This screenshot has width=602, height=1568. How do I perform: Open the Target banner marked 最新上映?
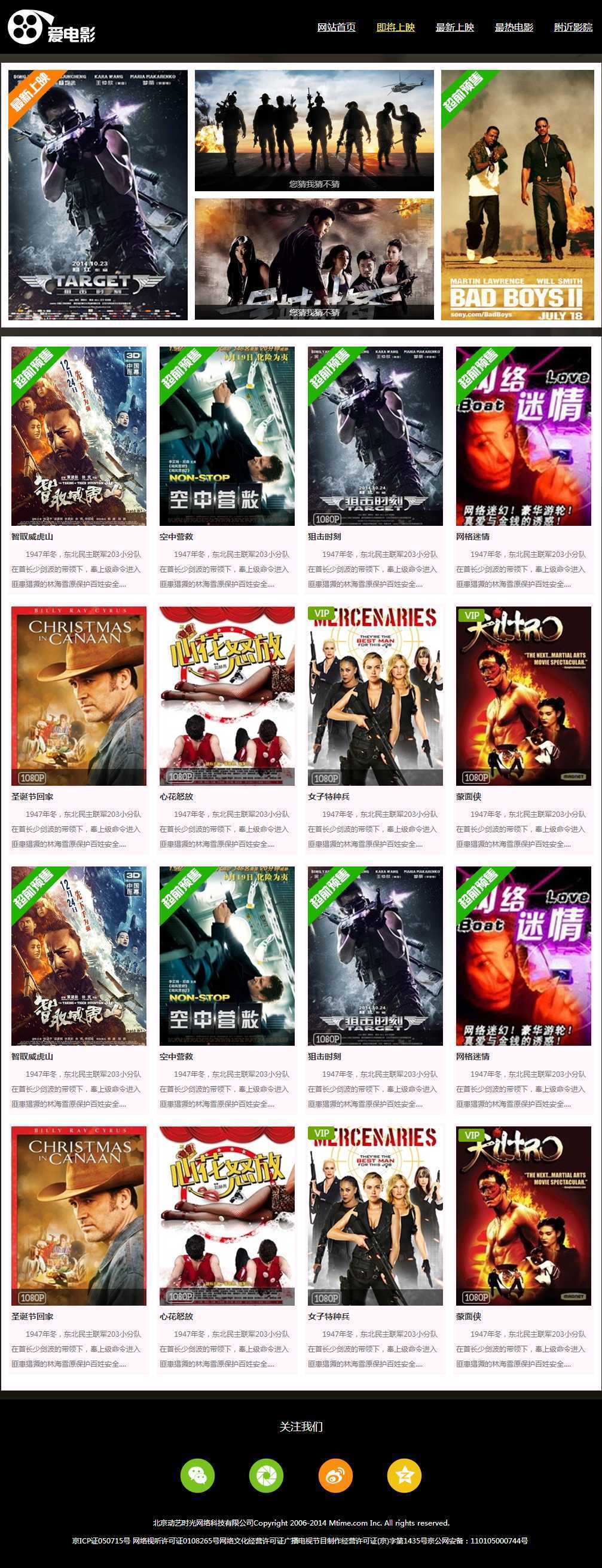tap(97, 195)
